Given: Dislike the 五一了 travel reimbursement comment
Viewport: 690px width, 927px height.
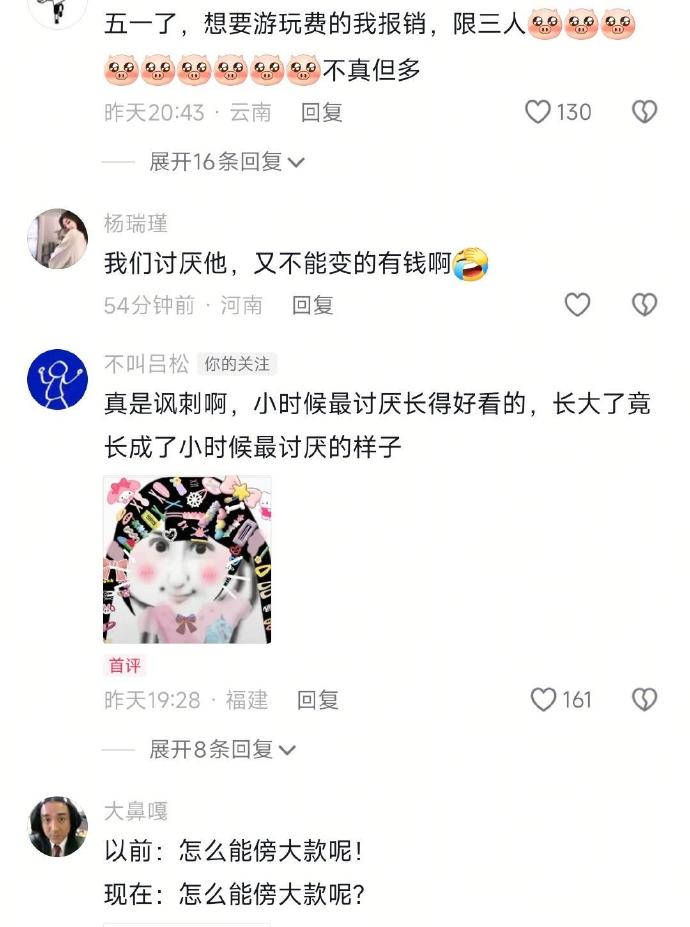Looking at the screenshot, I should coord(645,112).
